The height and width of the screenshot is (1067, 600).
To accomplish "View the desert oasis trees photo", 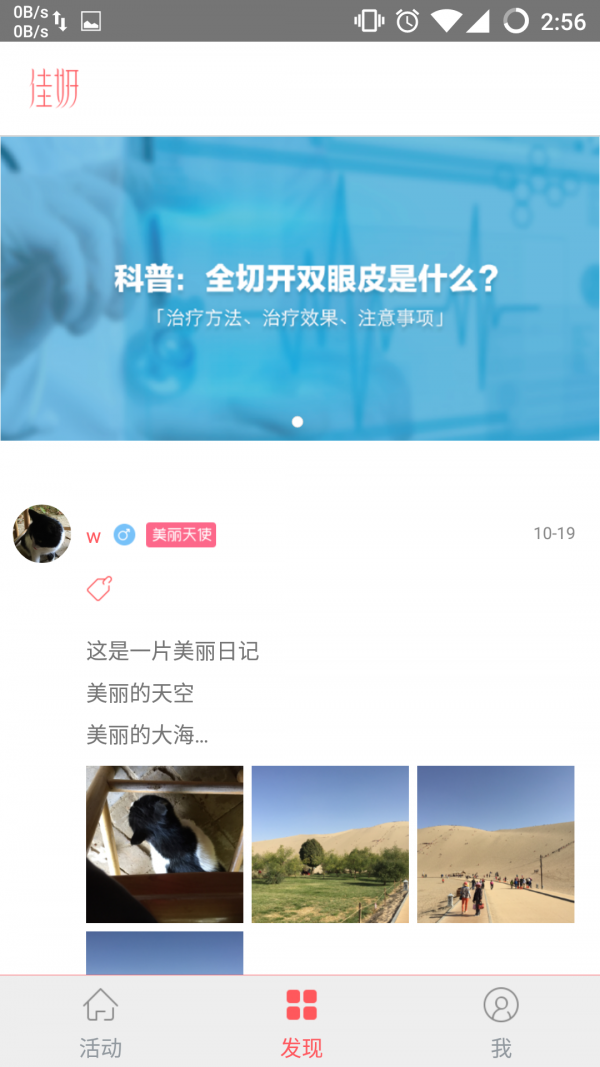I will tap(330, 844).
